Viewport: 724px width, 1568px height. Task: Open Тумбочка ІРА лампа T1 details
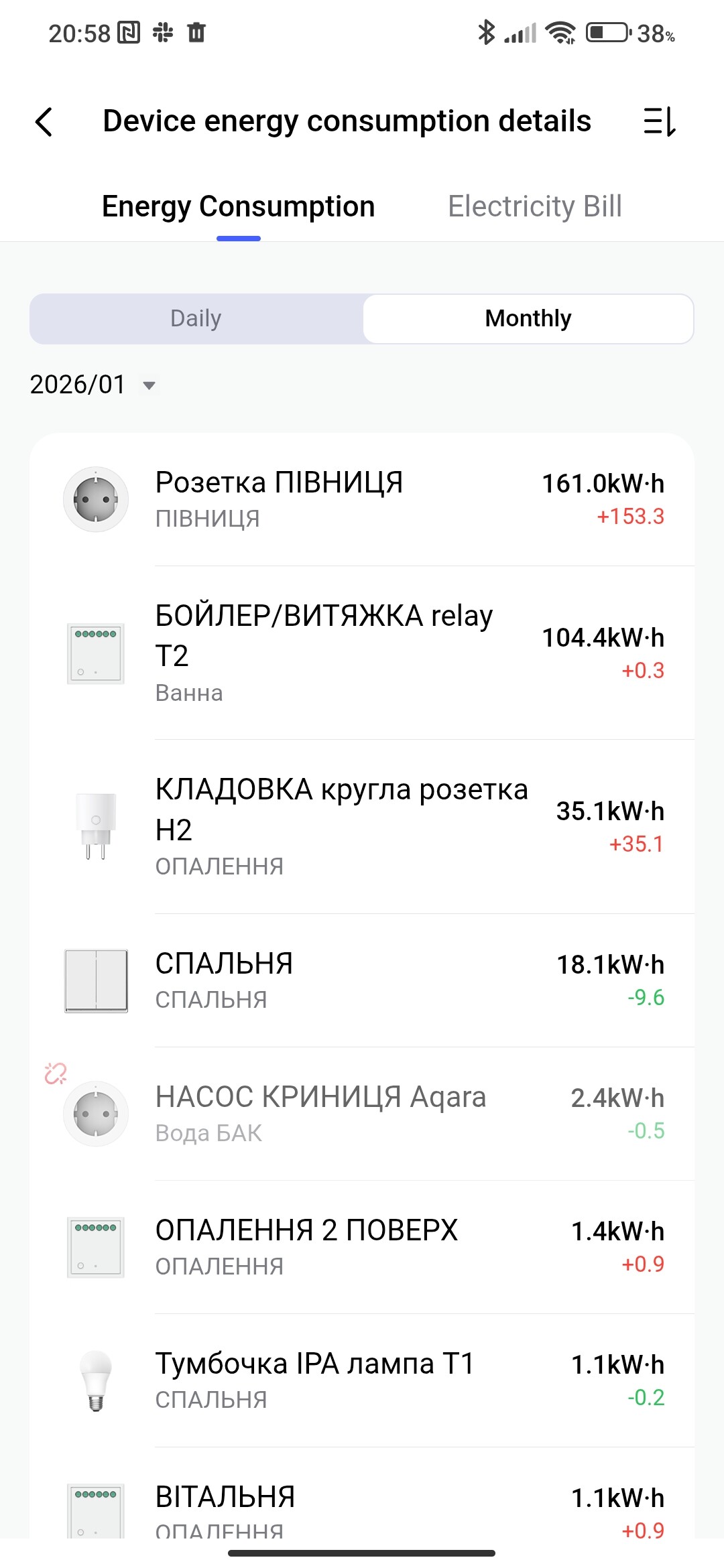[x=362, y=1380]
